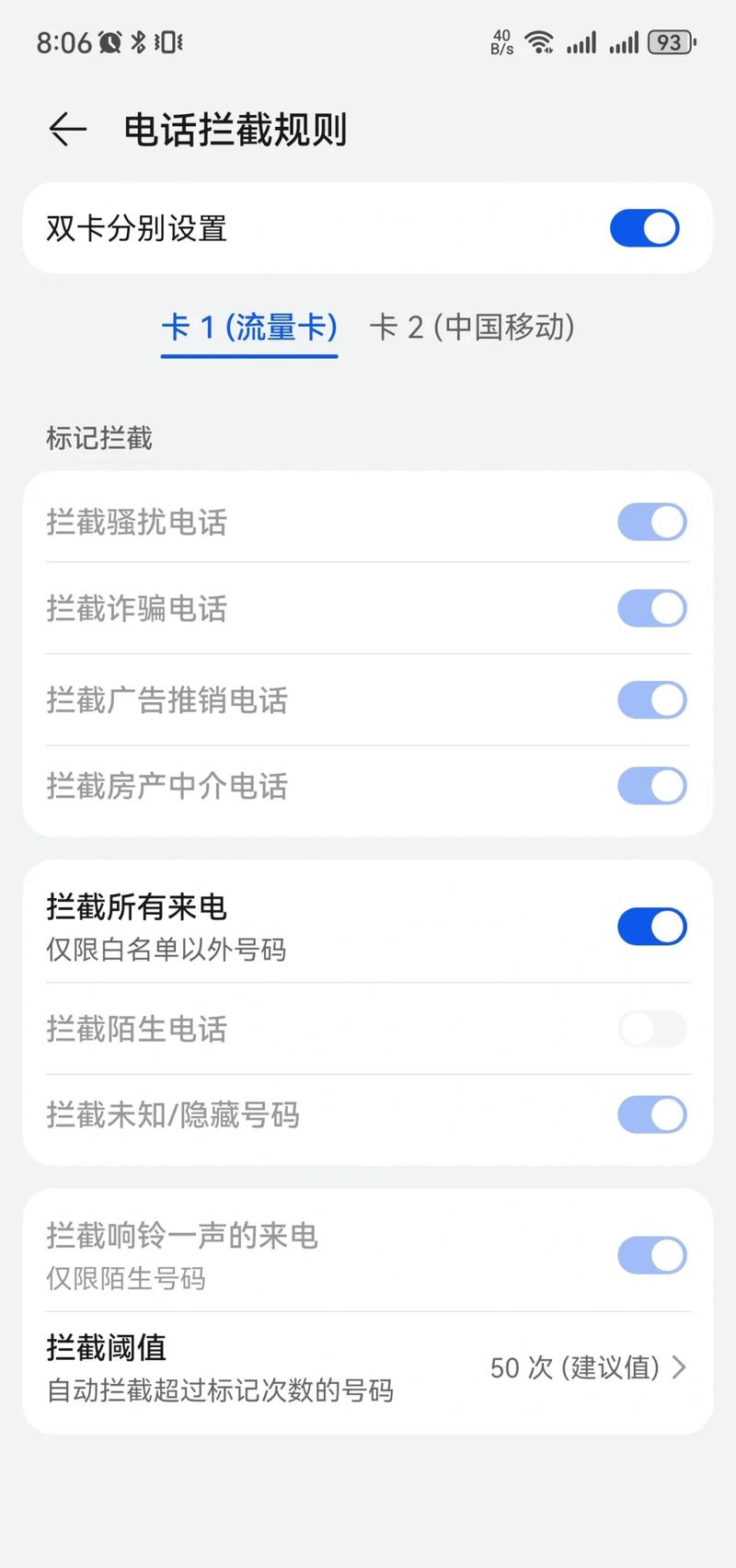Disable 拦截未知/隐藏号码 blocking
This screenshot has width=736, height=1568.
click(x=651, y=1114)
